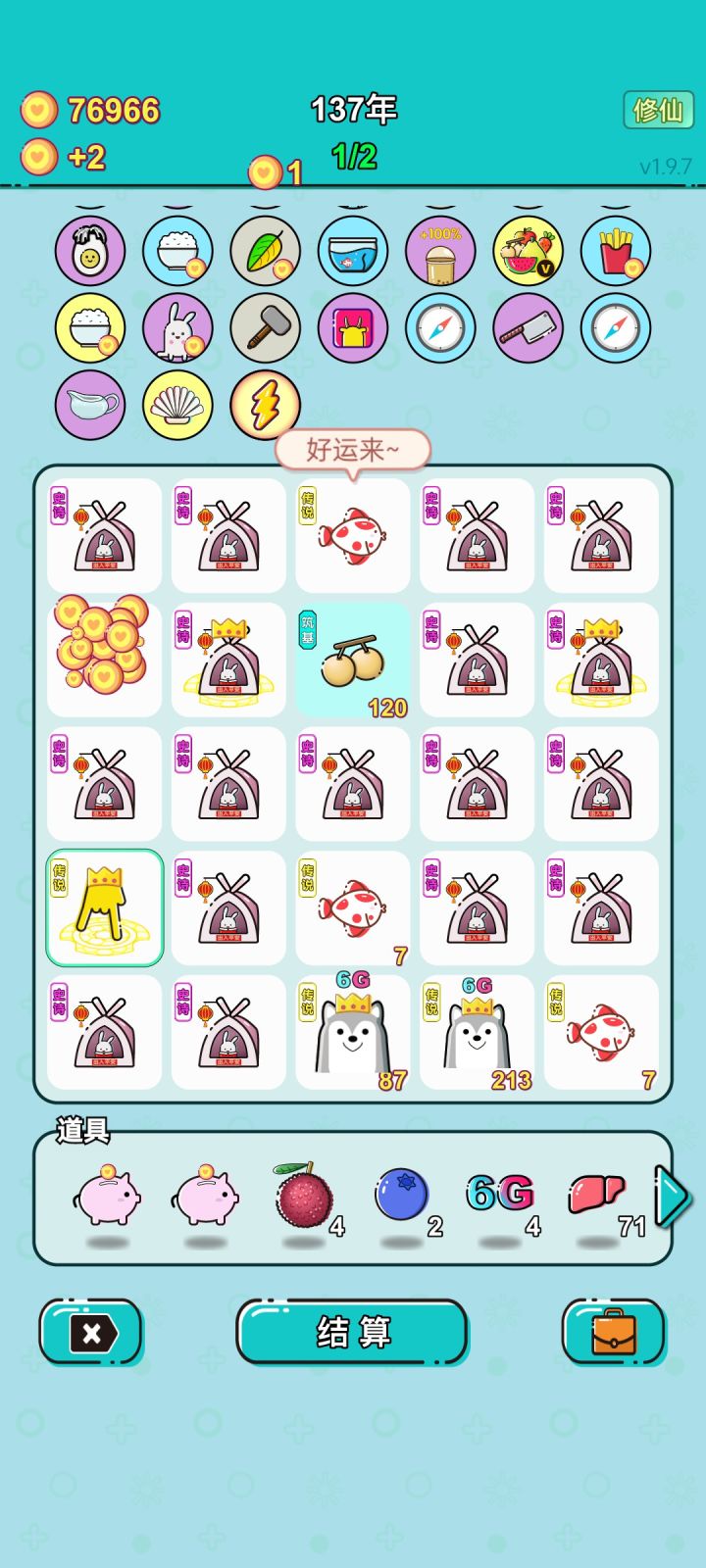Image resolution: width=706 pixels, height=1568 pixels.
Task: Select the leaf buff icon
Action: coord(264,252)
